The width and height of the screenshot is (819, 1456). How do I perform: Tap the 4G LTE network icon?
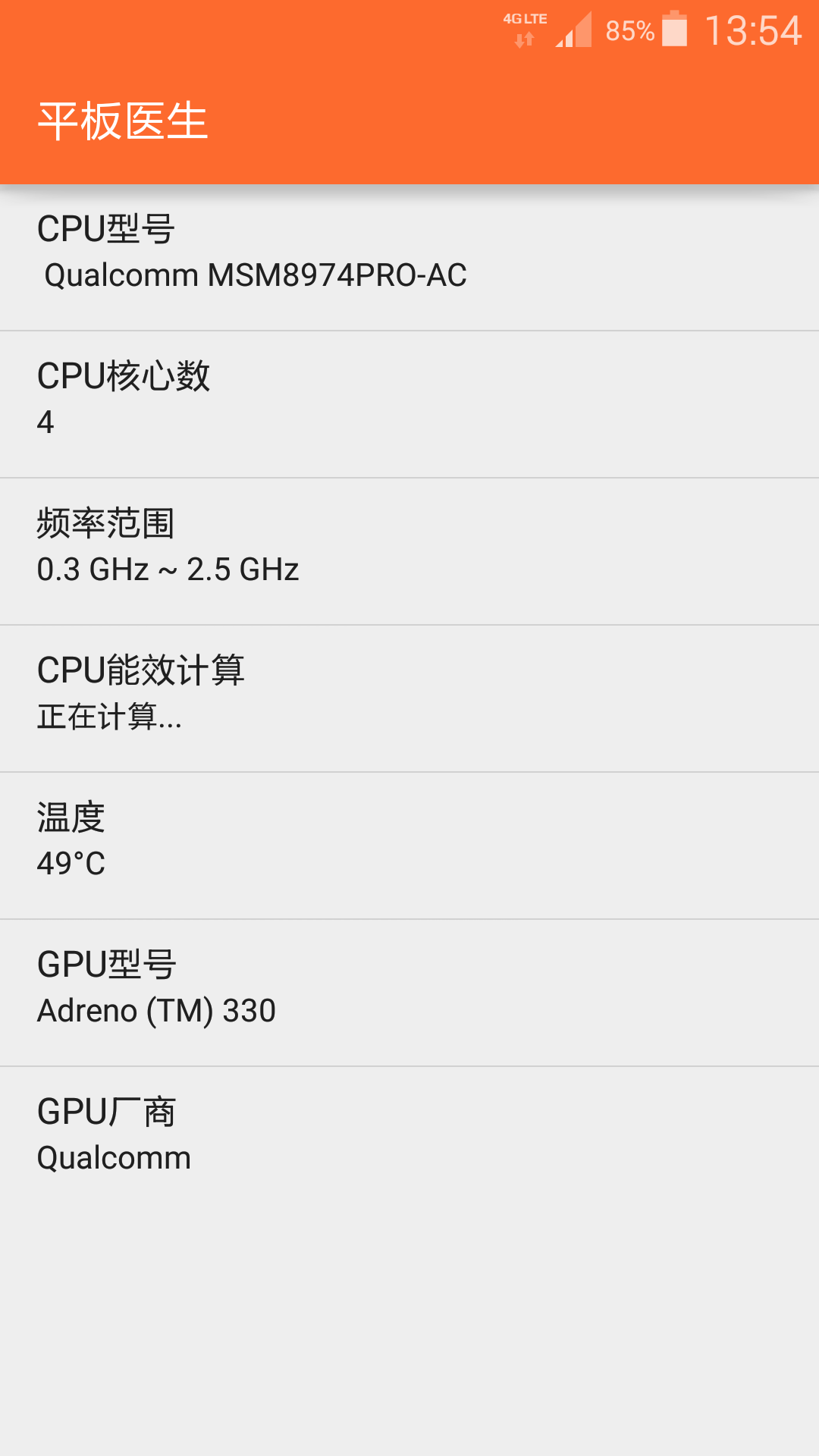click(x=525, y=20)
